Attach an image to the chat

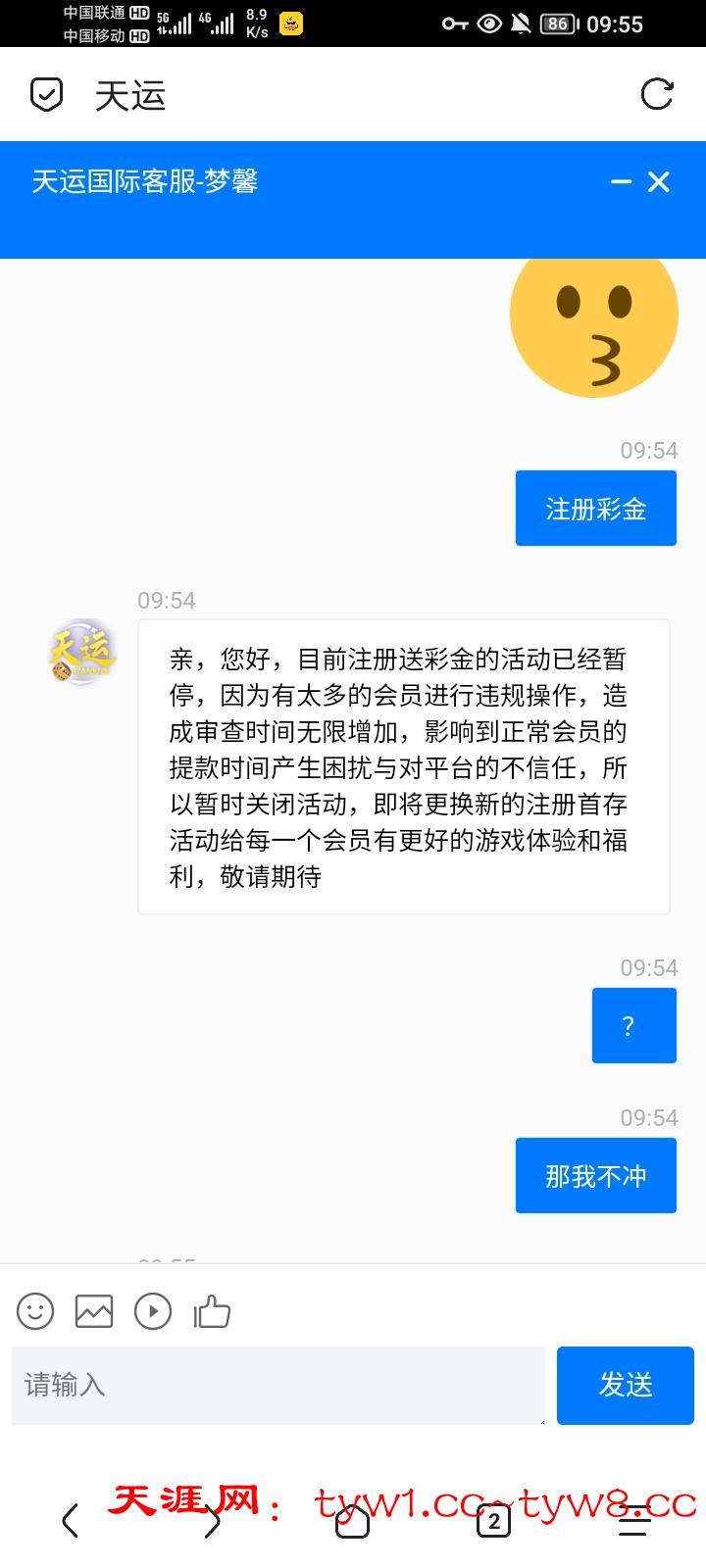point(94,1311)
